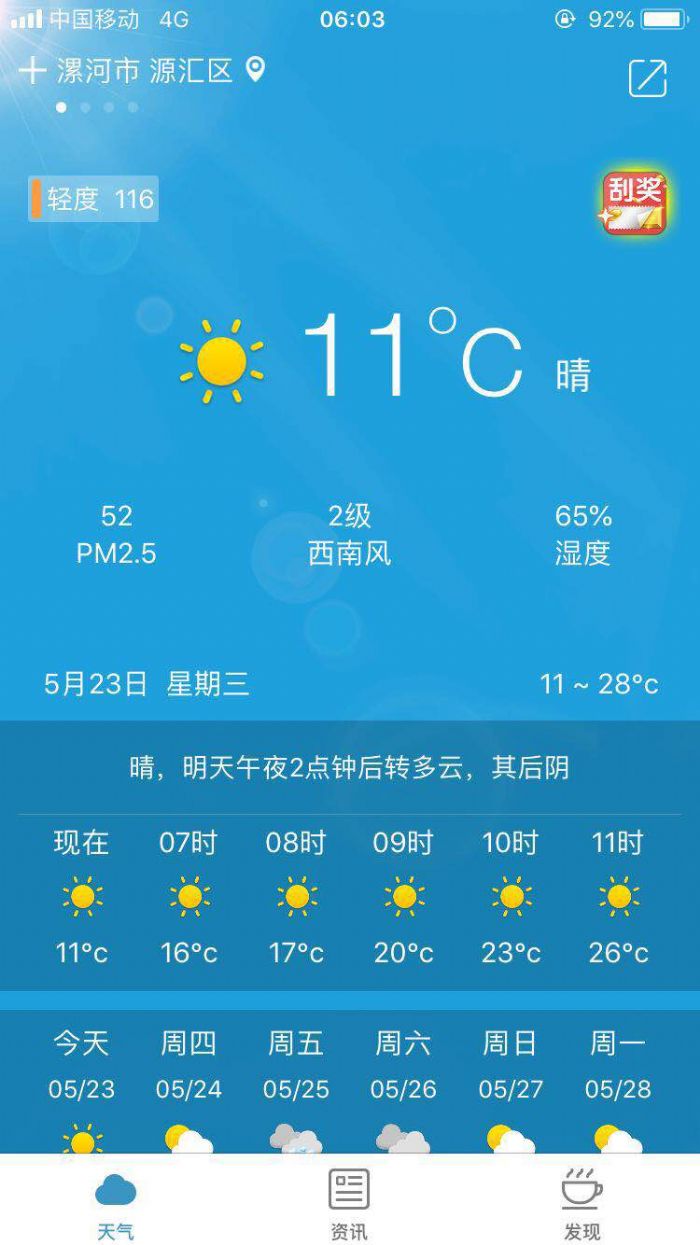The image size is (700, 1245).
Task: Open location 漯河市 源汇区
Action: (x=146, y=70)
